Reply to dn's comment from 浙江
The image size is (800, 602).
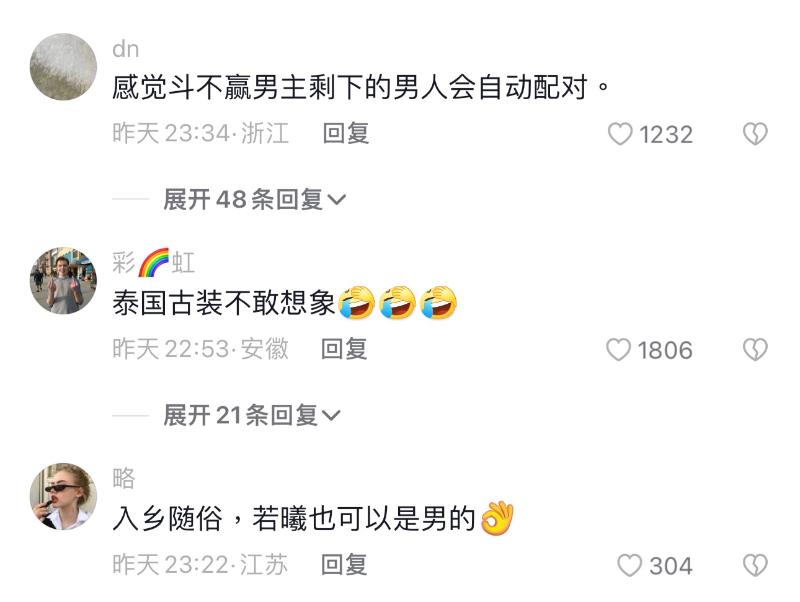click(346, 133)
